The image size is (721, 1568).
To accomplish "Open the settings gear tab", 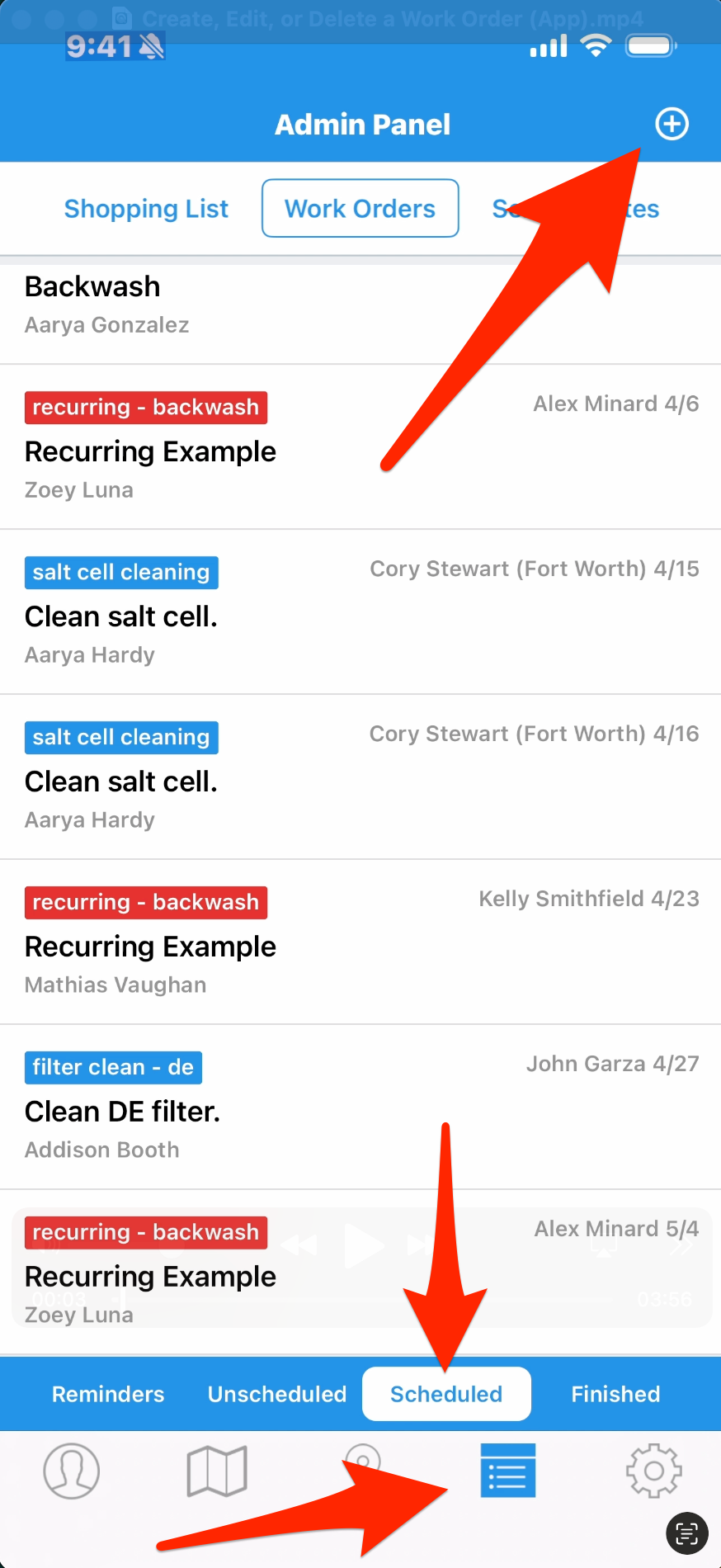I will click(653, 1471).
